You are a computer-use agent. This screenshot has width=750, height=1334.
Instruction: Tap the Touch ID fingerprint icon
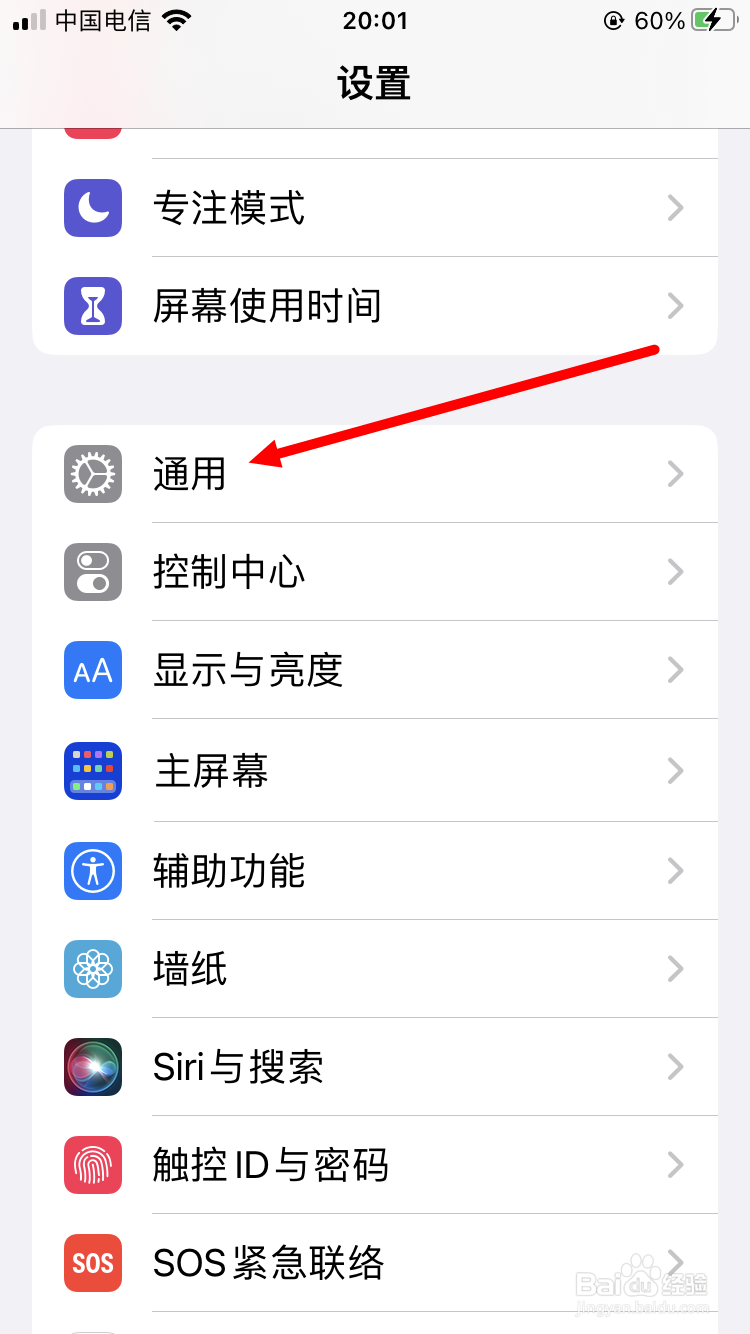[92, 1164]
